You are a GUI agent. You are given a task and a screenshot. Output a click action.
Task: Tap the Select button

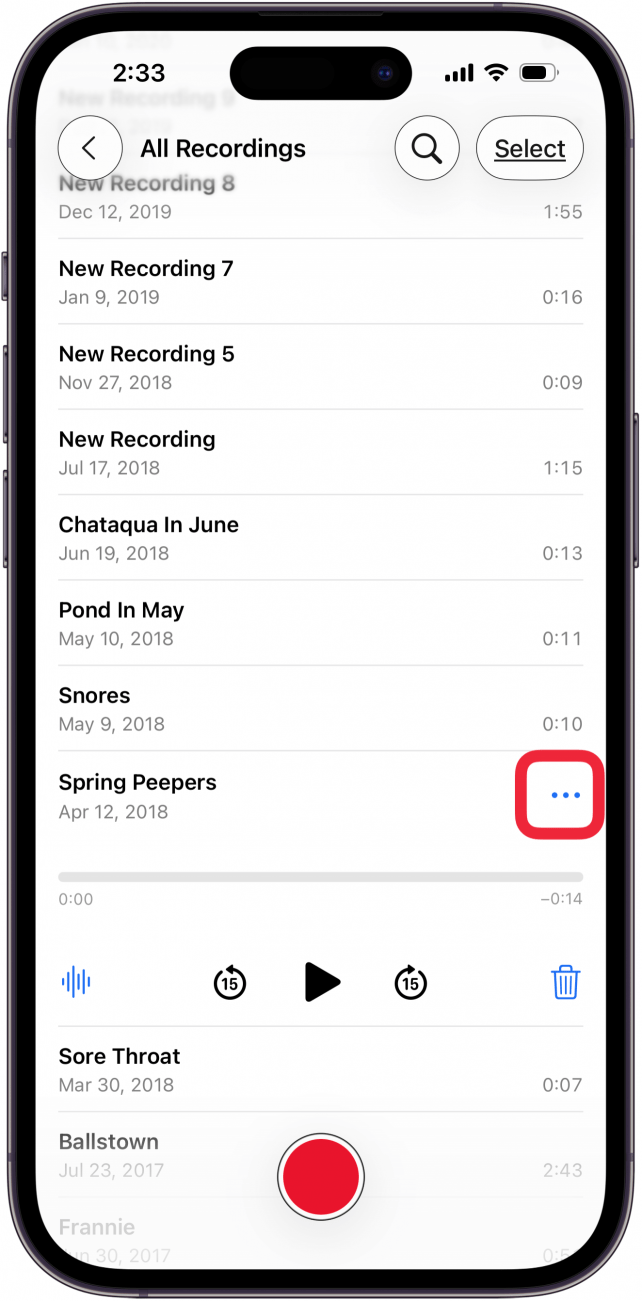529,148
